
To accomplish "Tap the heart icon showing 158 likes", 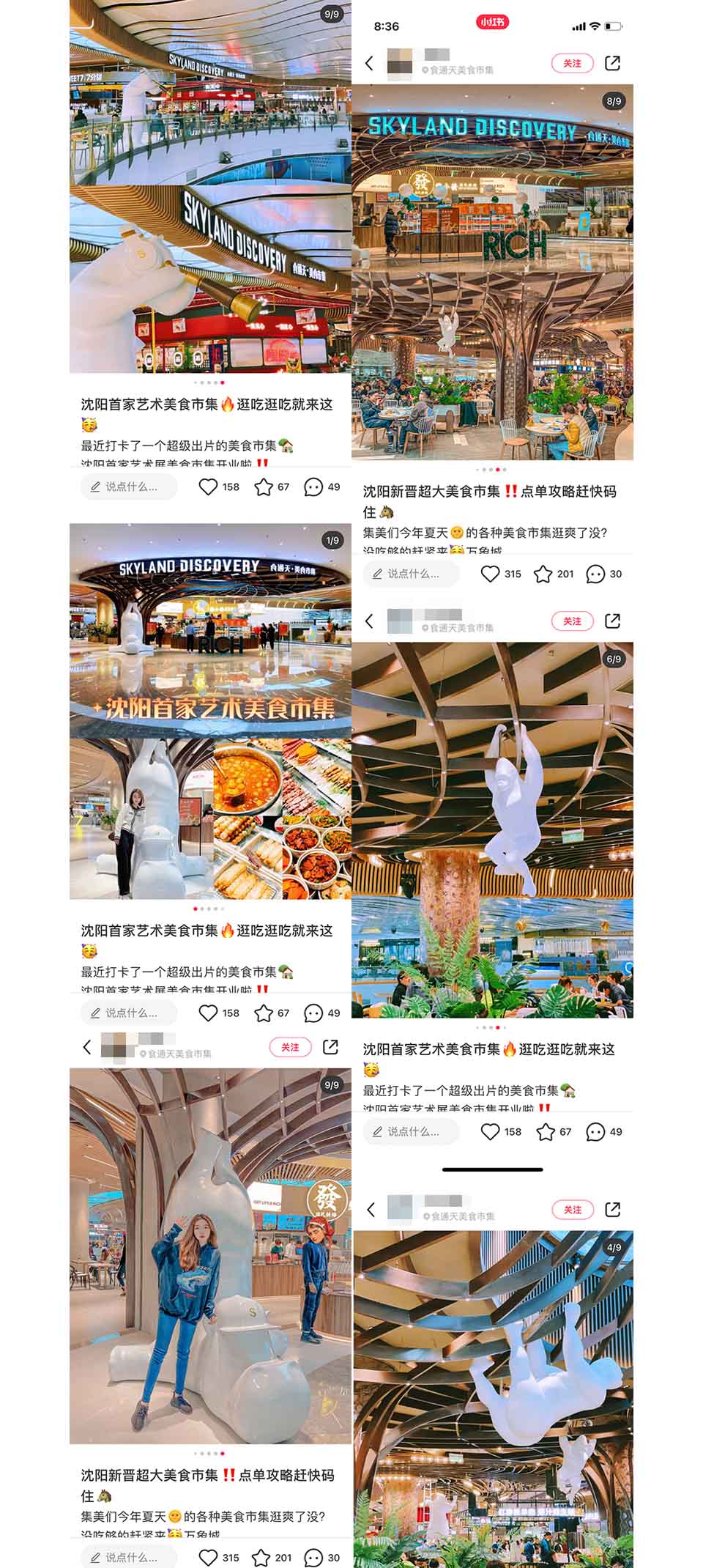I will coord(207,486).
